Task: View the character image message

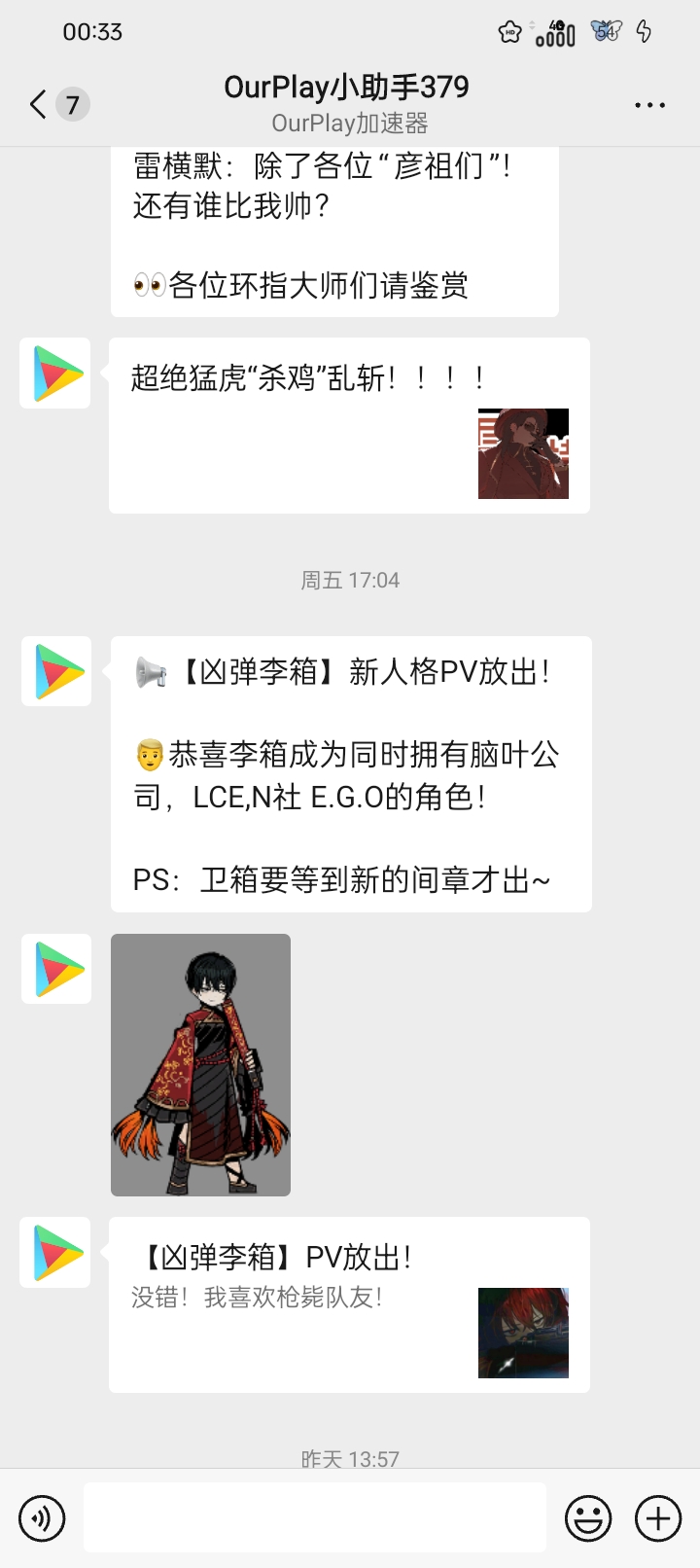Action: point(200,1064)
